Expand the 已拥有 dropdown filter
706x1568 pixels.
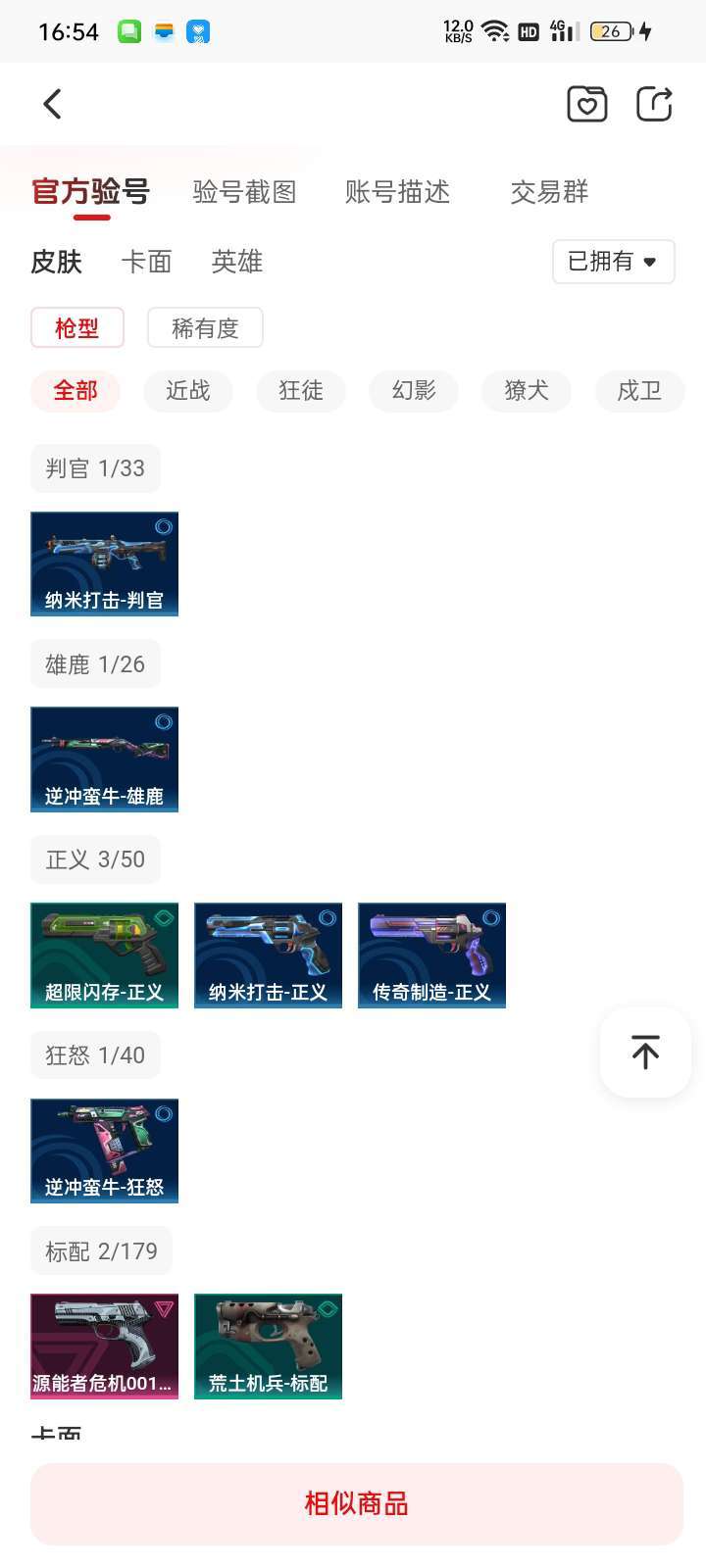pyautogui.click(x=613, y=262)
